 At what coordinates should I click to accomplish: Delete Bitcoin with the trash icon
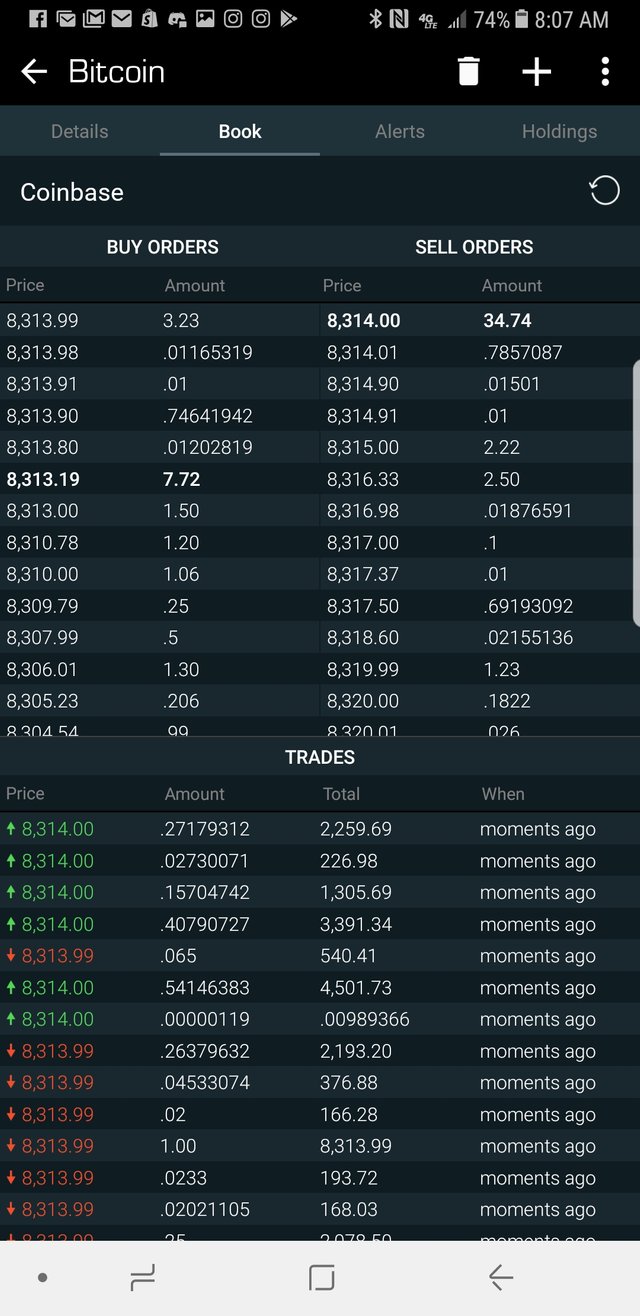pos(468,72)
